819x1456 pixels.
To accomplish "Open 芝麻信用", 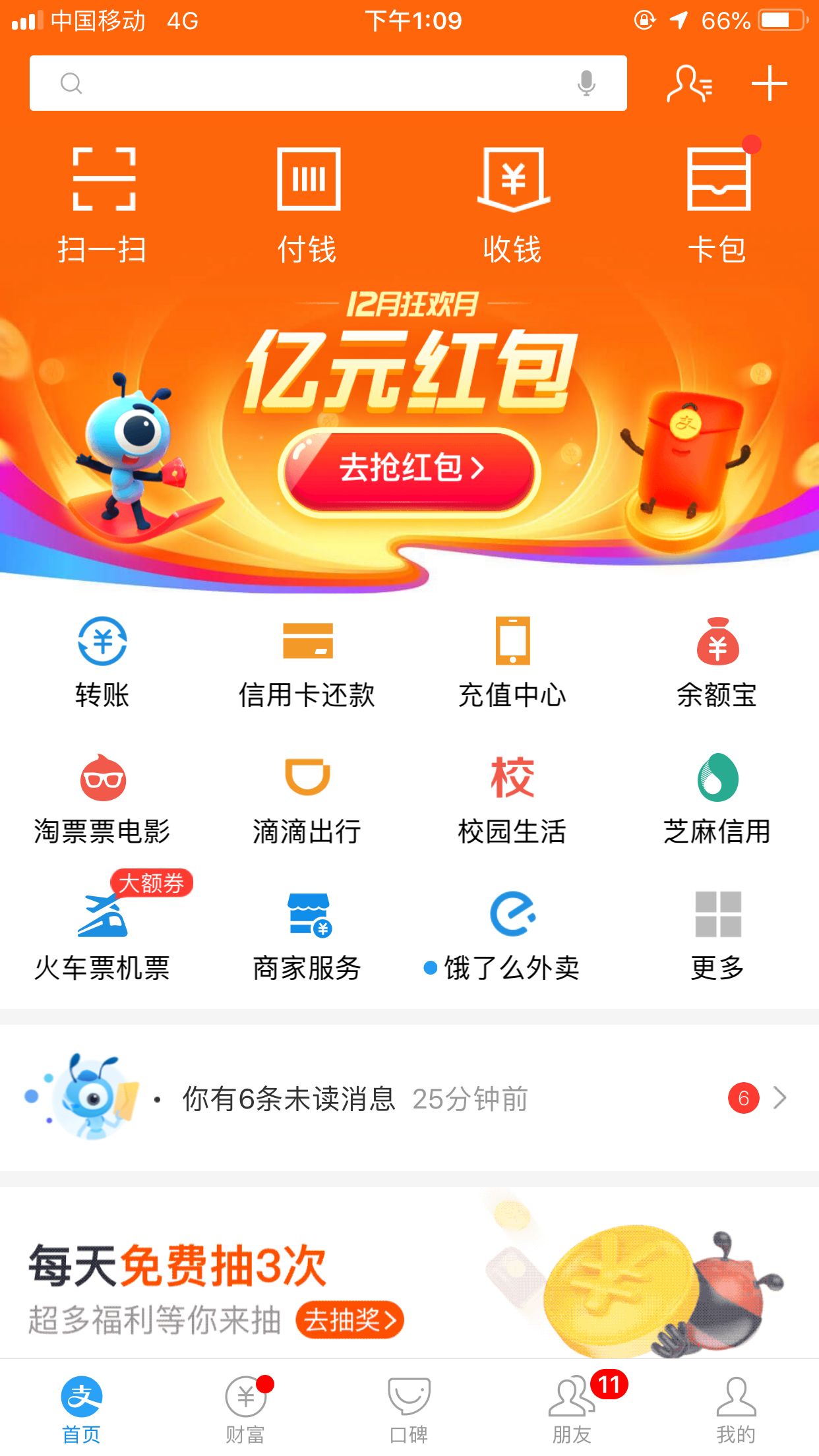I will [x=717, y=799].
